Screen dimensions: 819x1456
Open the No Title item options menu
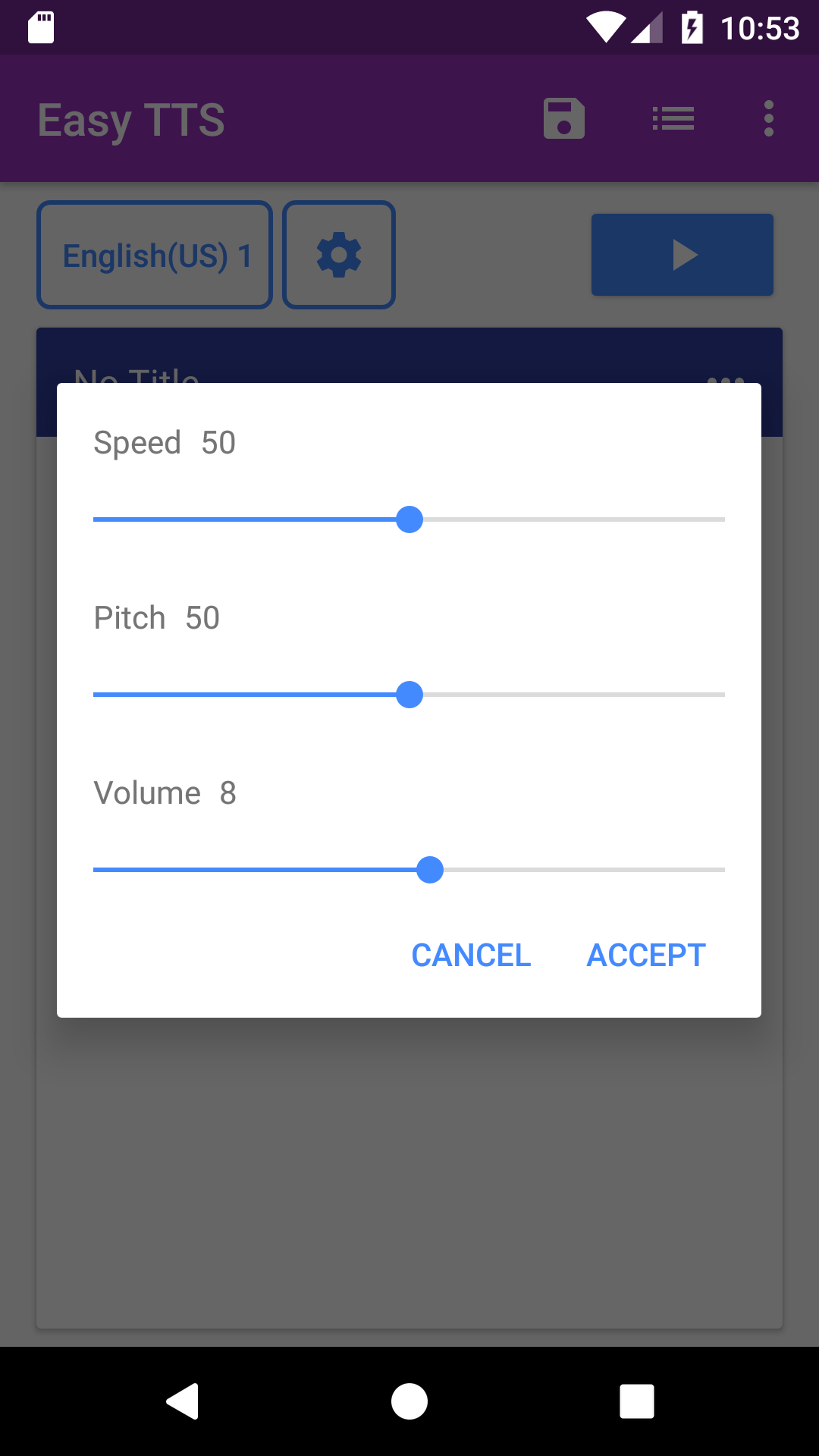click(726, 383)
